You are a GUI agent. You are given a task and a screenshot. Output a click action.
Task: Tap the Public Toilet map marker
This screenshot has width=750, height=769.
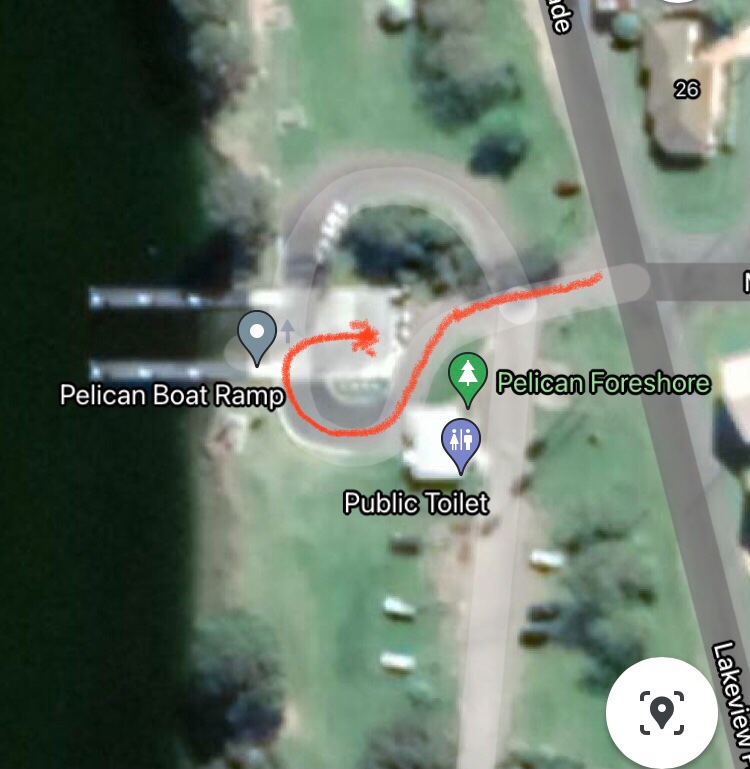tap(460, 443)
